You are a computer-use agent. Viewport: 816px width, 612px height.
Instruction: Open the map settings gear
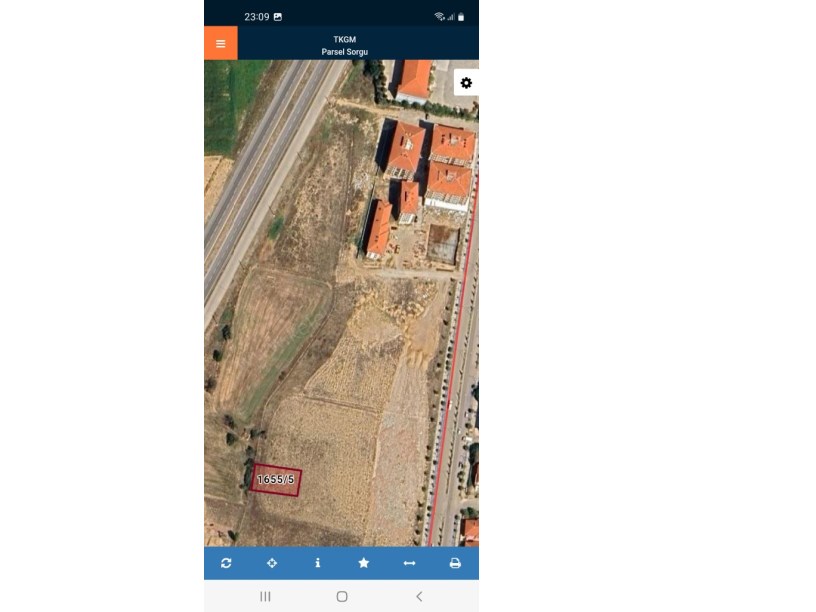[466, 83]
